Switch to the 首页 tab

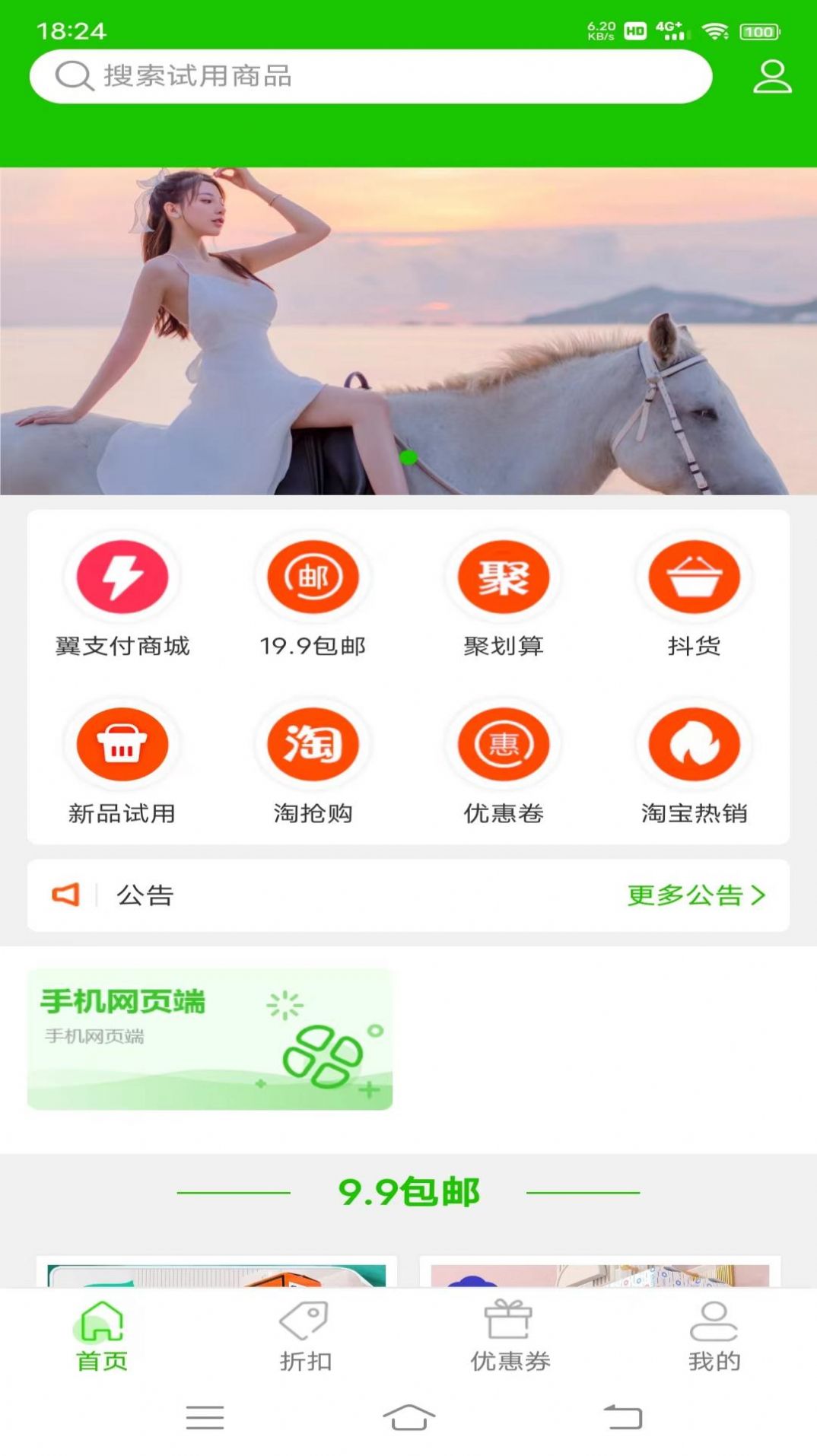(102, 1337)
